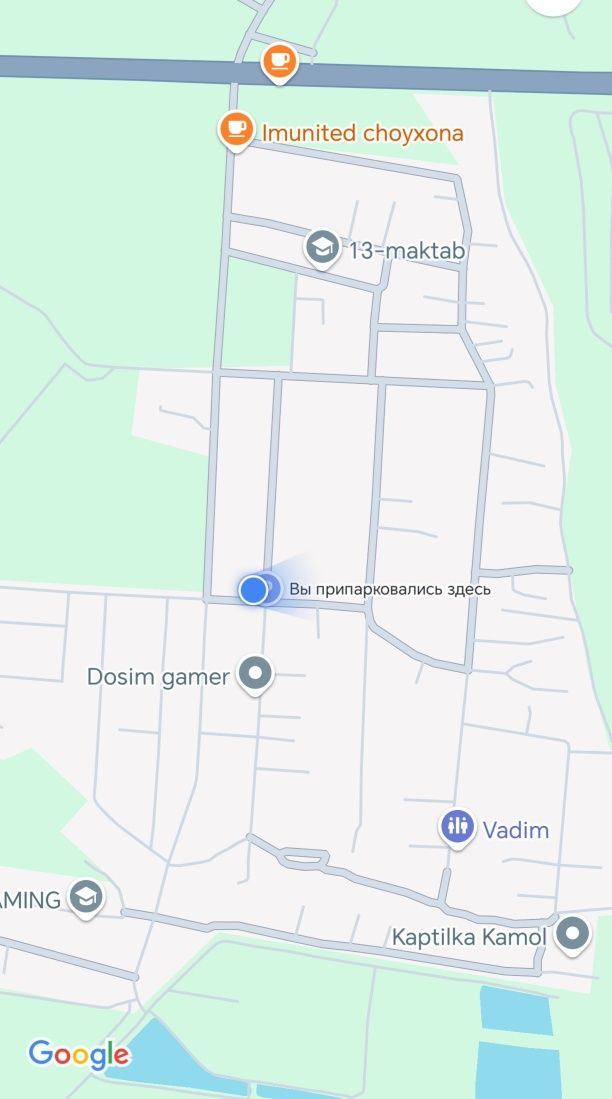Tap the unlabeled cafe pin on the highway
Viewport: 612px width, 1099px height.
point(279,63)
